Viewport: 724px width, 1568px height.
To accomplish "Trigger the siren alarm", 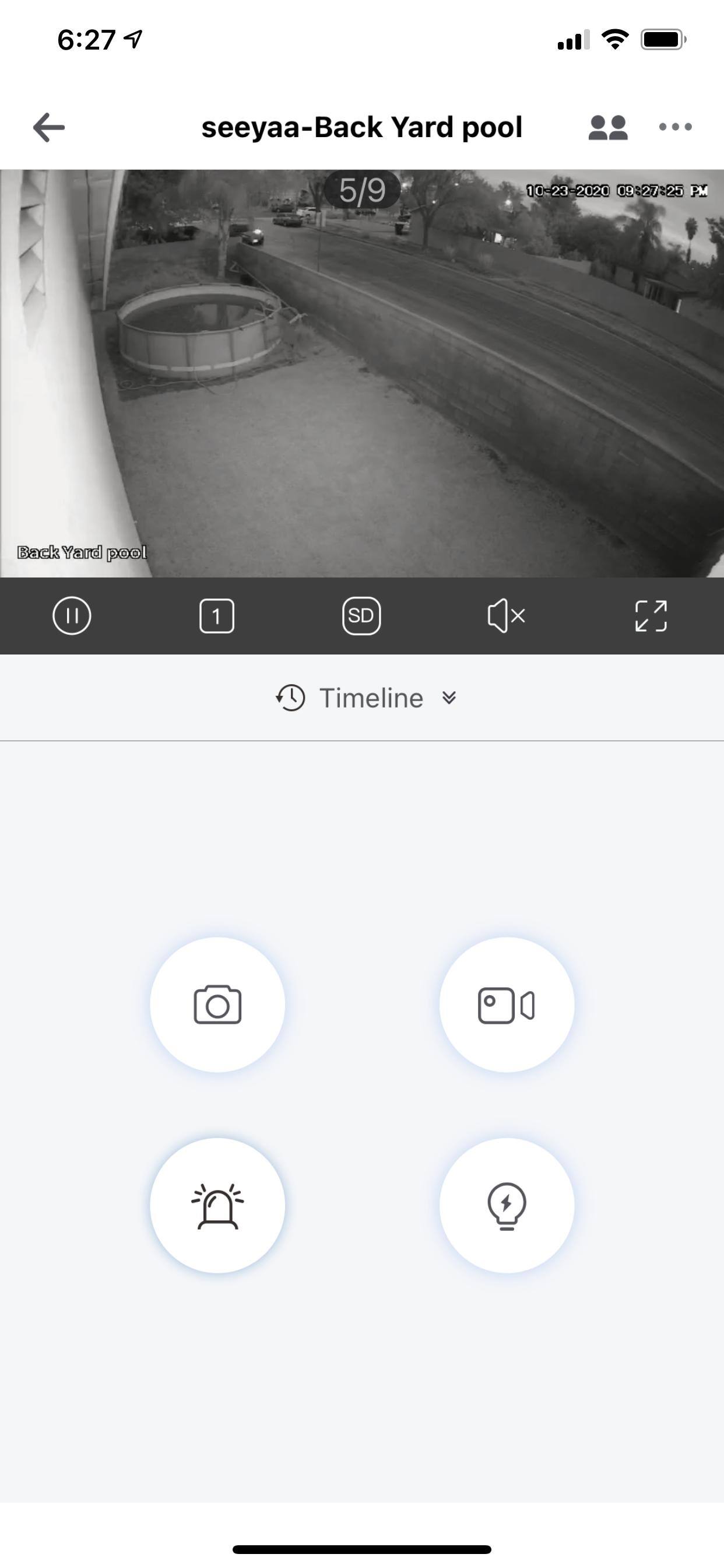I will (x=217, y=1205).
